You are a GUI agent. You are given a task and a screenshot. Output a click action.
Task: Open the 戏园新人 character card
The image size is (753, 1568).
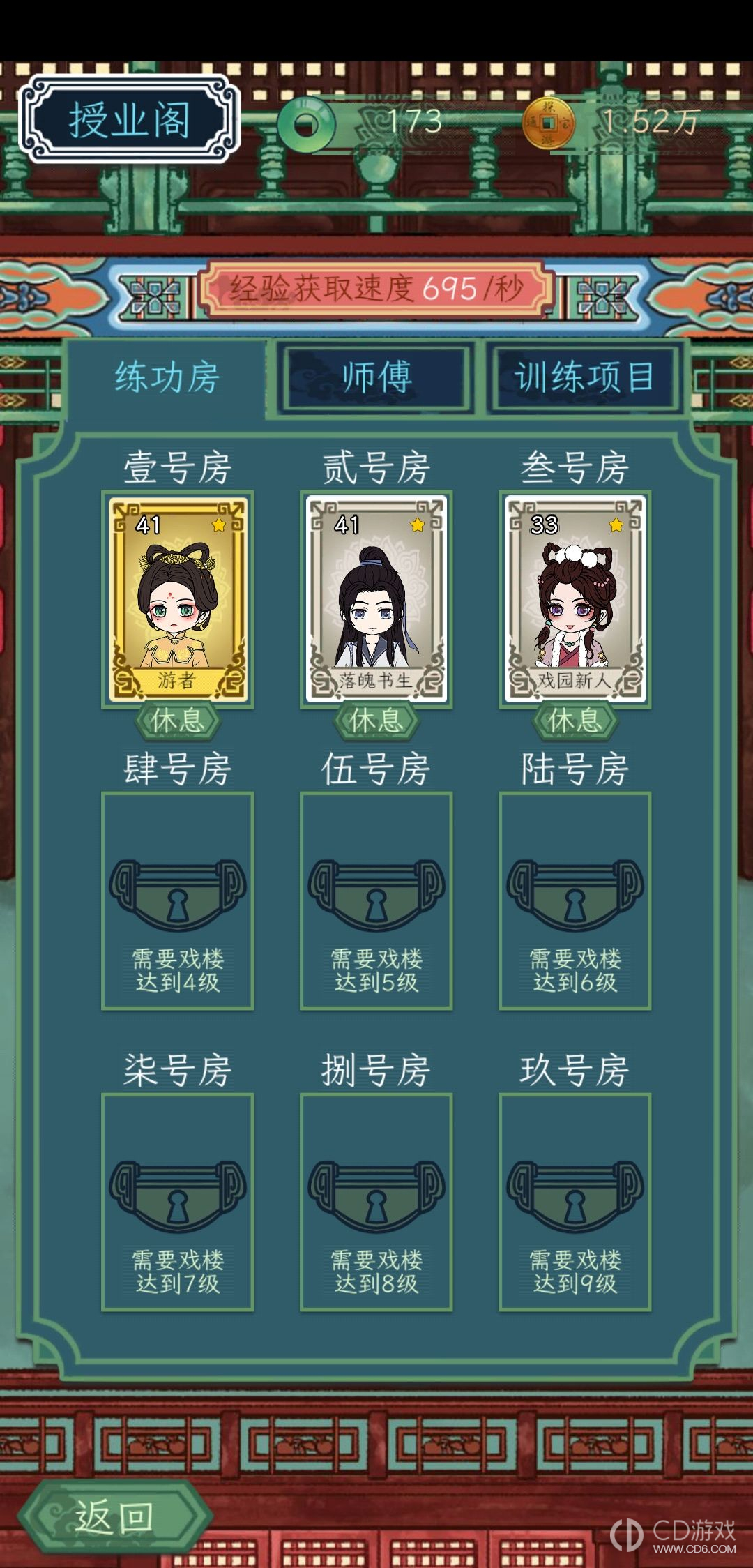click(575, 599)
